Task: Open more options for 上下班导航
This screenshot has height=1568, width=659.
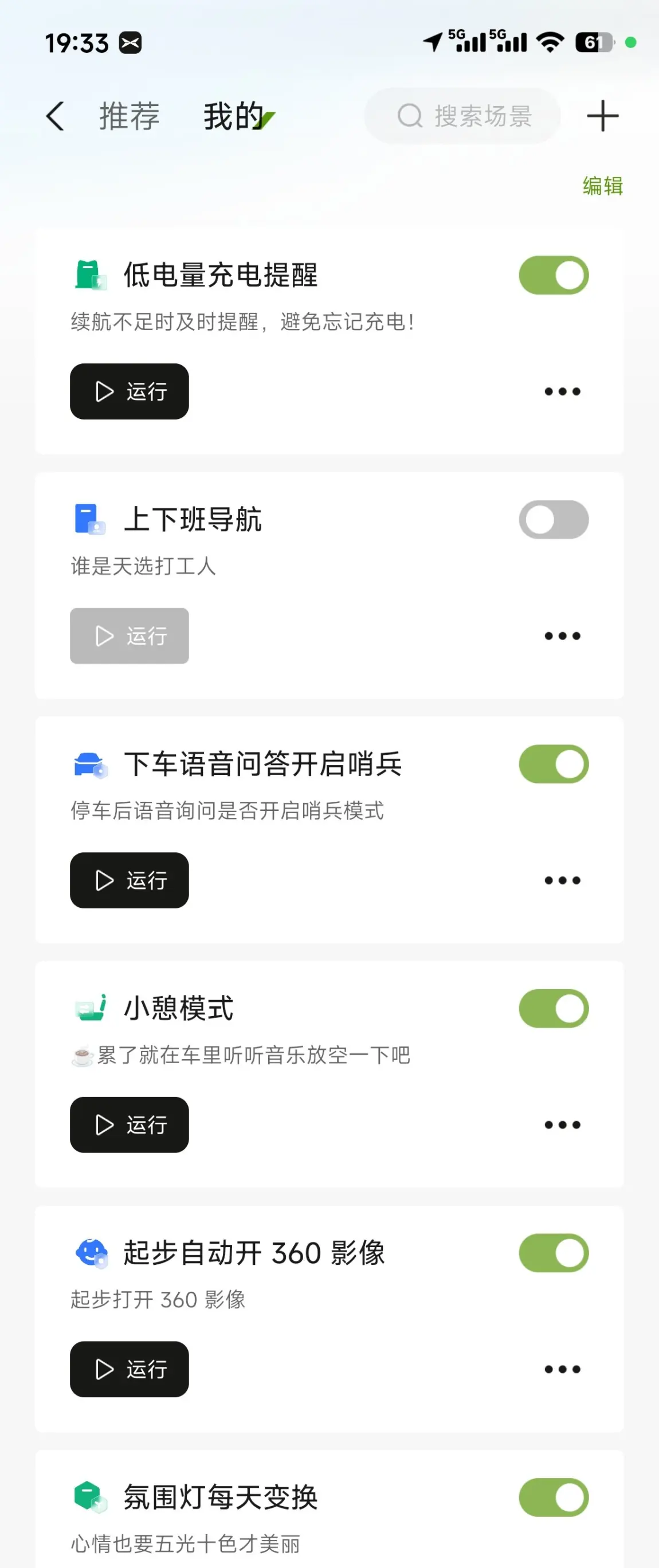Action: coord(562,636)
